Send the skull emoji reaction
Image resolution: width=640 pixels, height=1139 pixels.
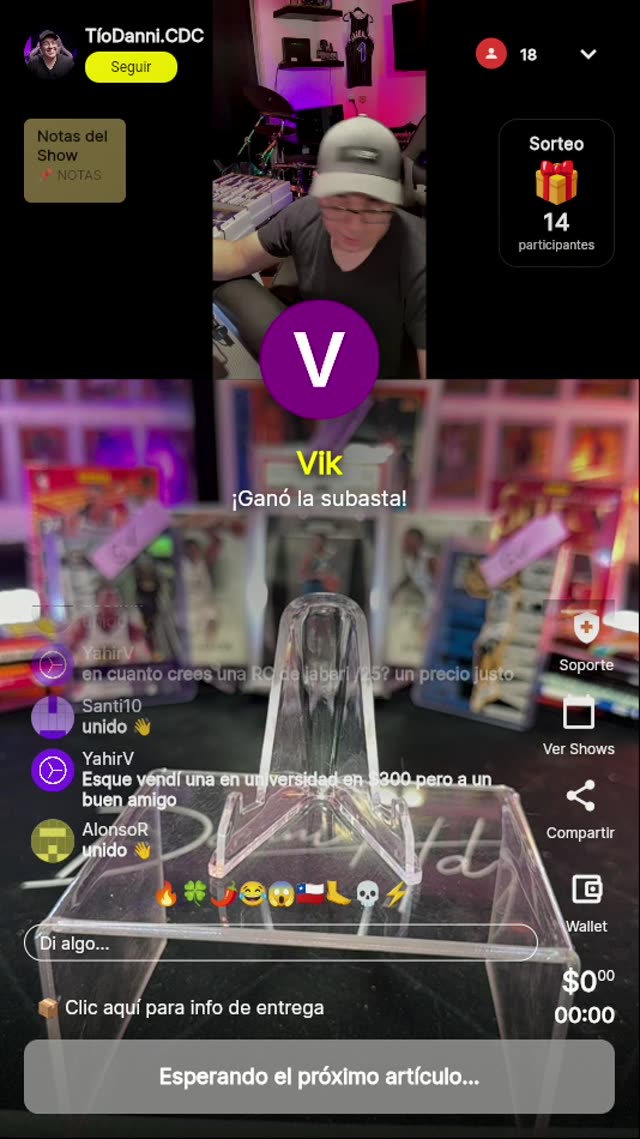coord(367,895)
